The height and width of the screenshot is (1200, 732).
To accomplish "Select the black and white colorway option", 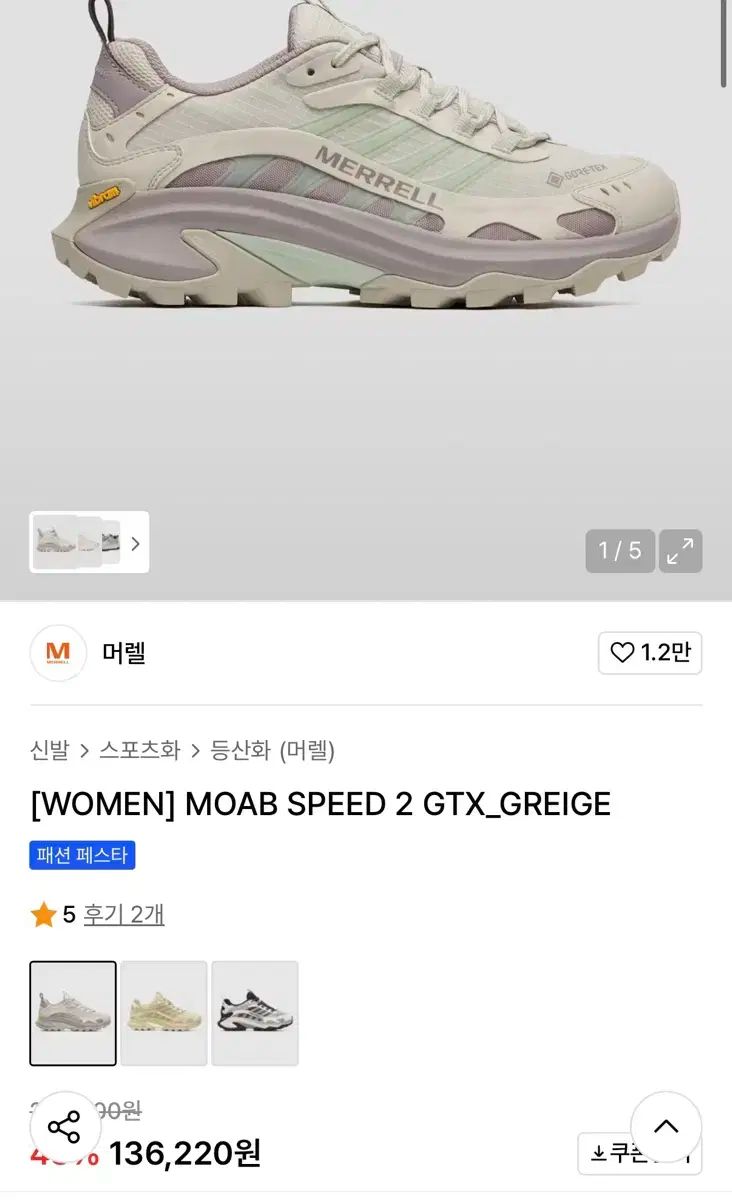I will pyautogui.click(x=255, y=1013).
